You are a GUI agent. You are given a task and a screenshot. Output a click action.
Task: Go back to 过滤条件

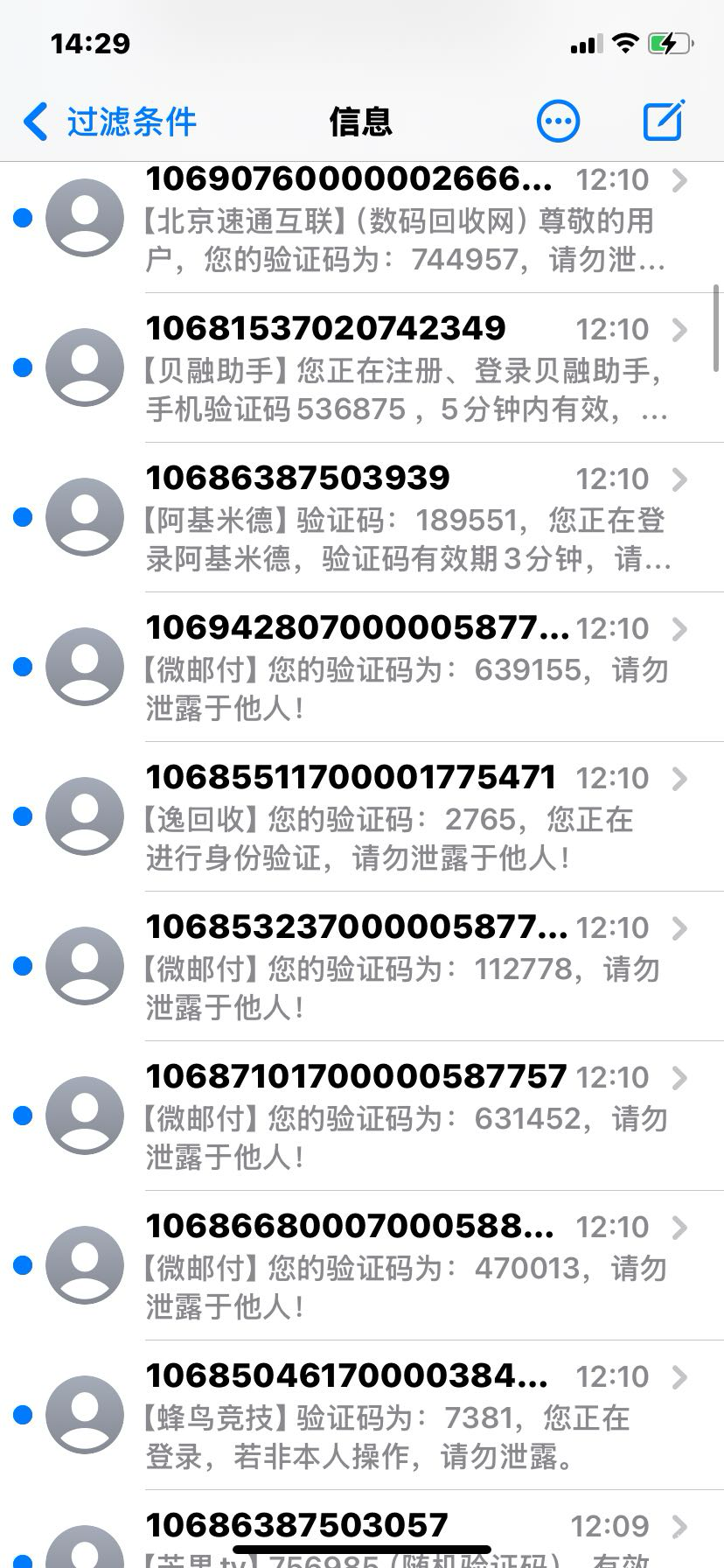click(x=109, y=122)
